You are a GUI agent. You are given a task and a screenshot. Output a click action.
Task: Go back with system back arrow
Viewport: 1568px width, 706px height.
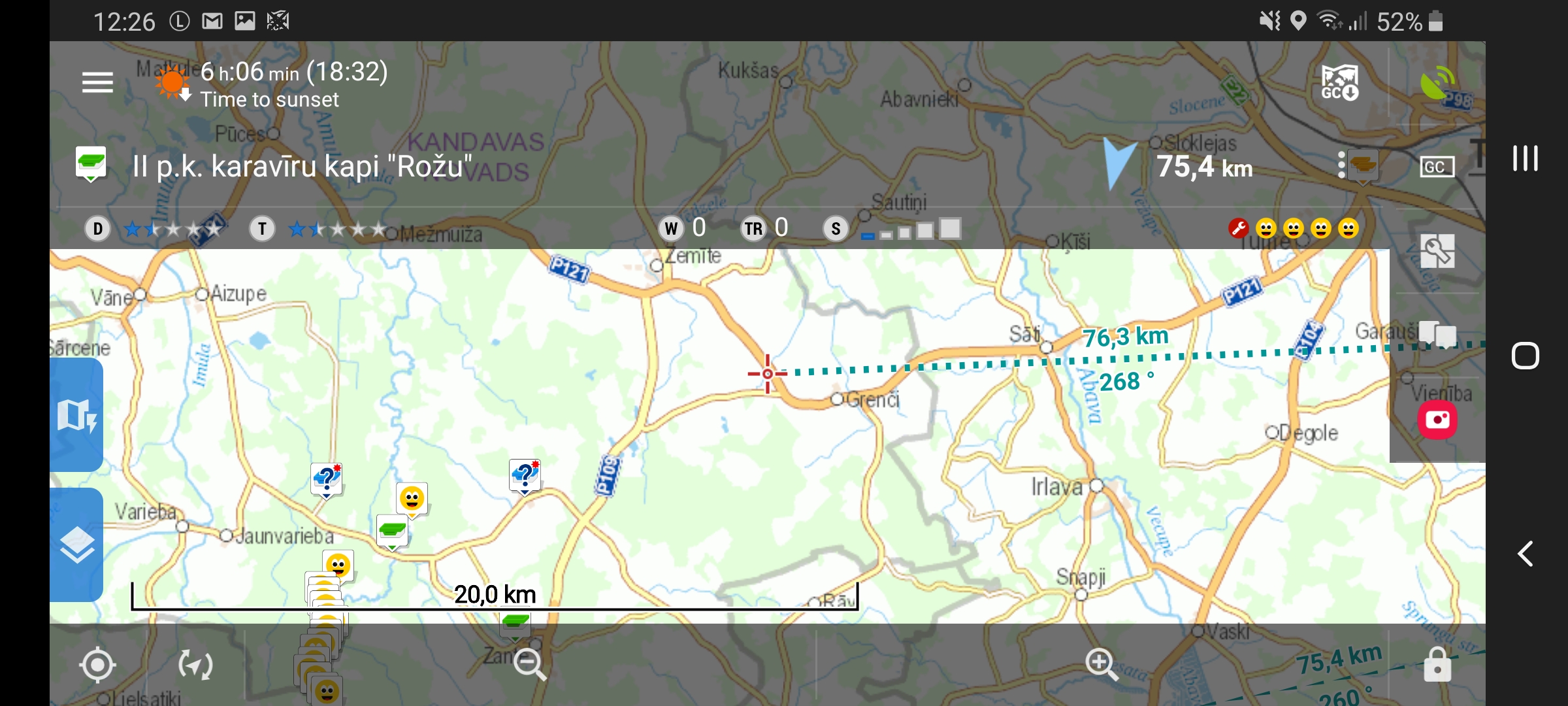coord(1526,554)
